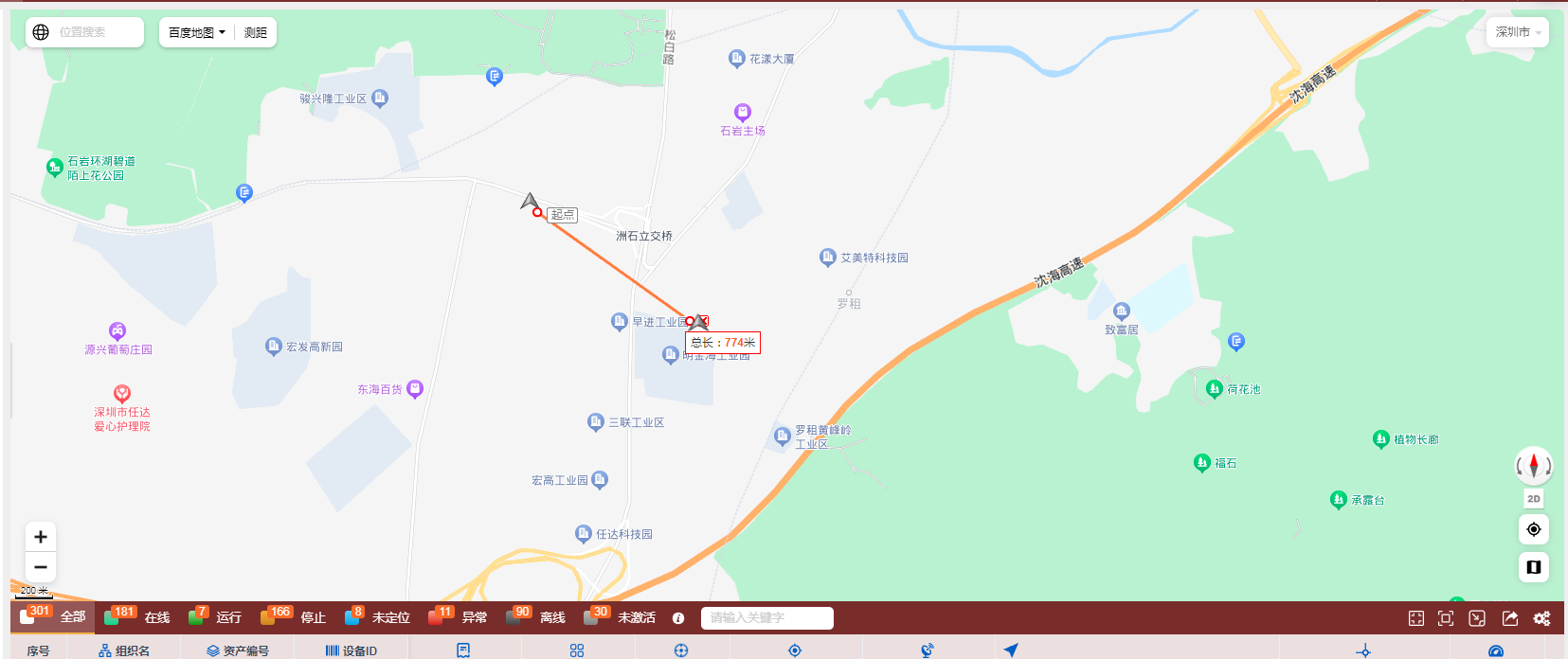Open the map layers button
Viewport: 1568px width, 659px height.
coord(1533,567)
